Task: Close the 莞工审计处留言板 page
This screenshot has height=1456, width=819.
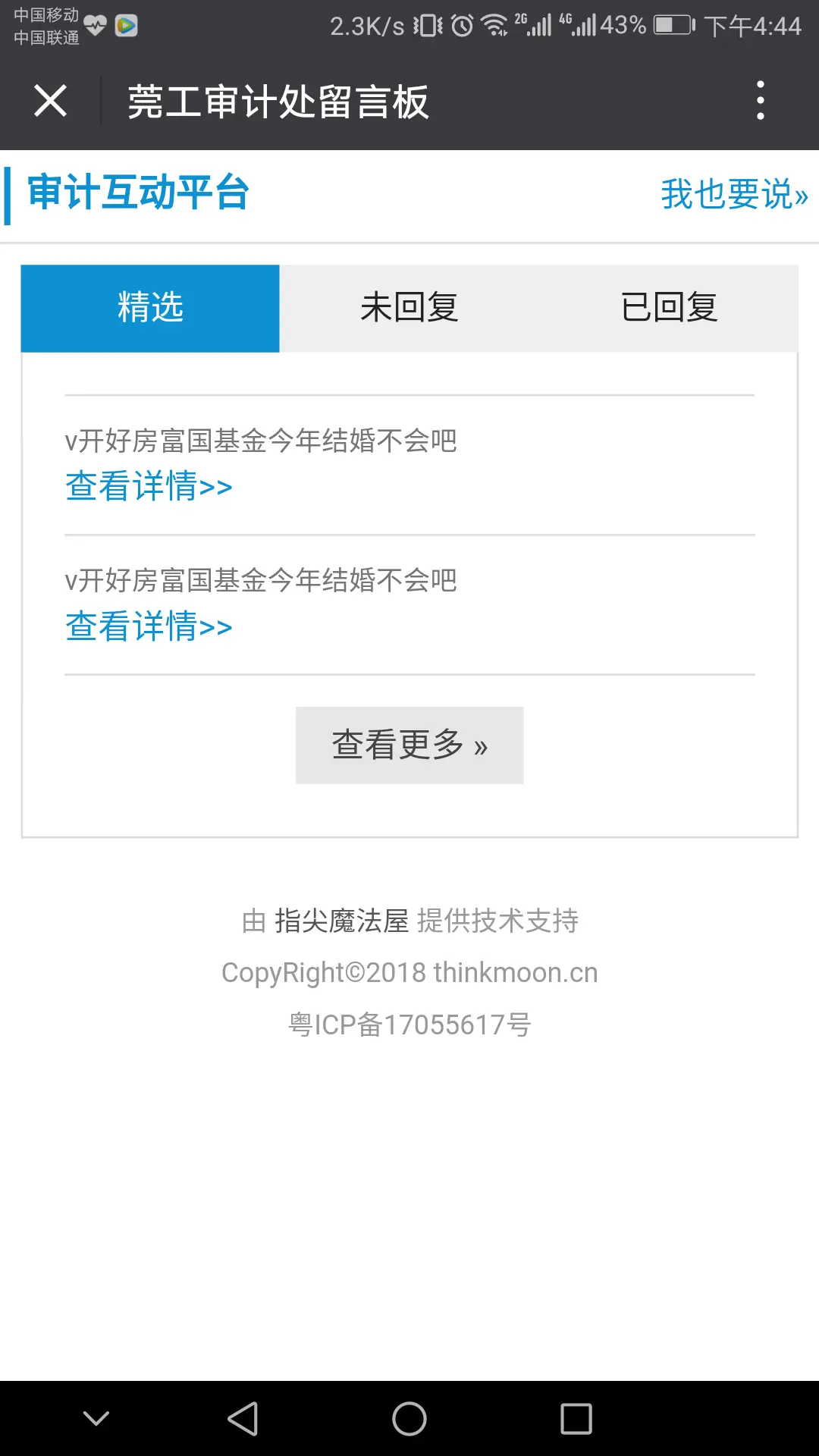Action: tap(51, 101)
